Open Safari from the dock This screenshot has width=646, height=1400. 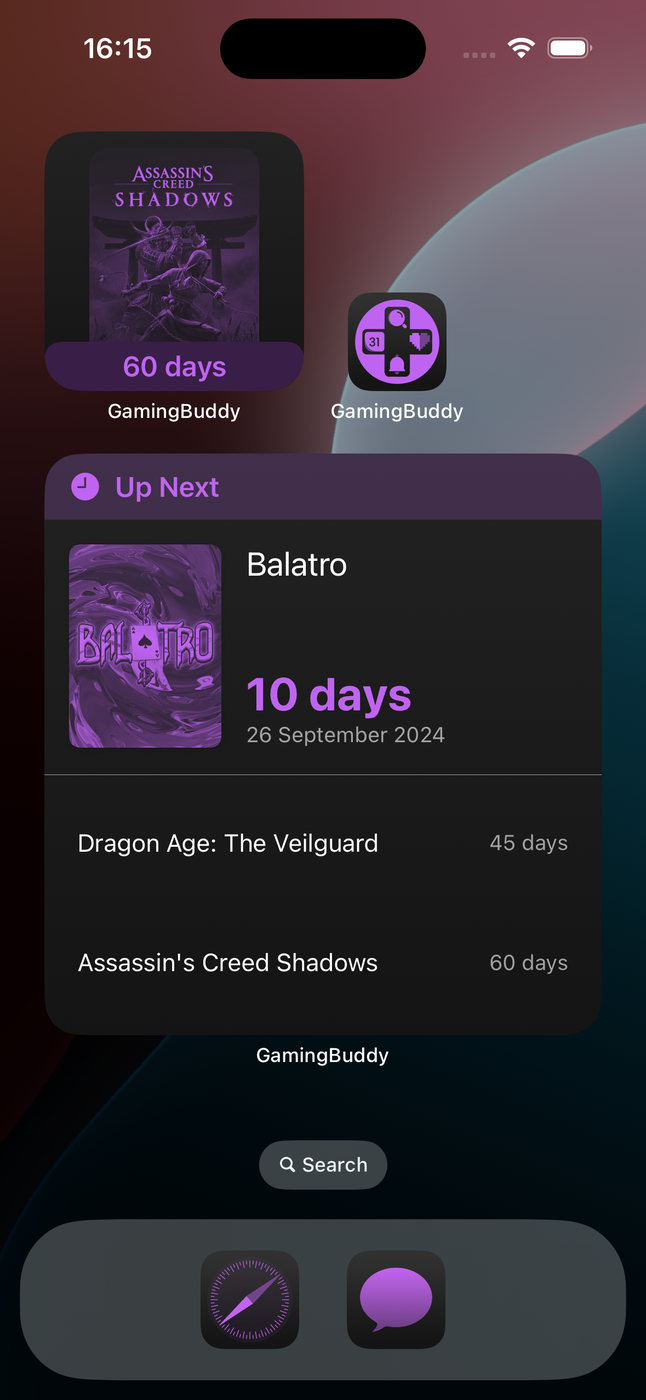point(250,1300)
